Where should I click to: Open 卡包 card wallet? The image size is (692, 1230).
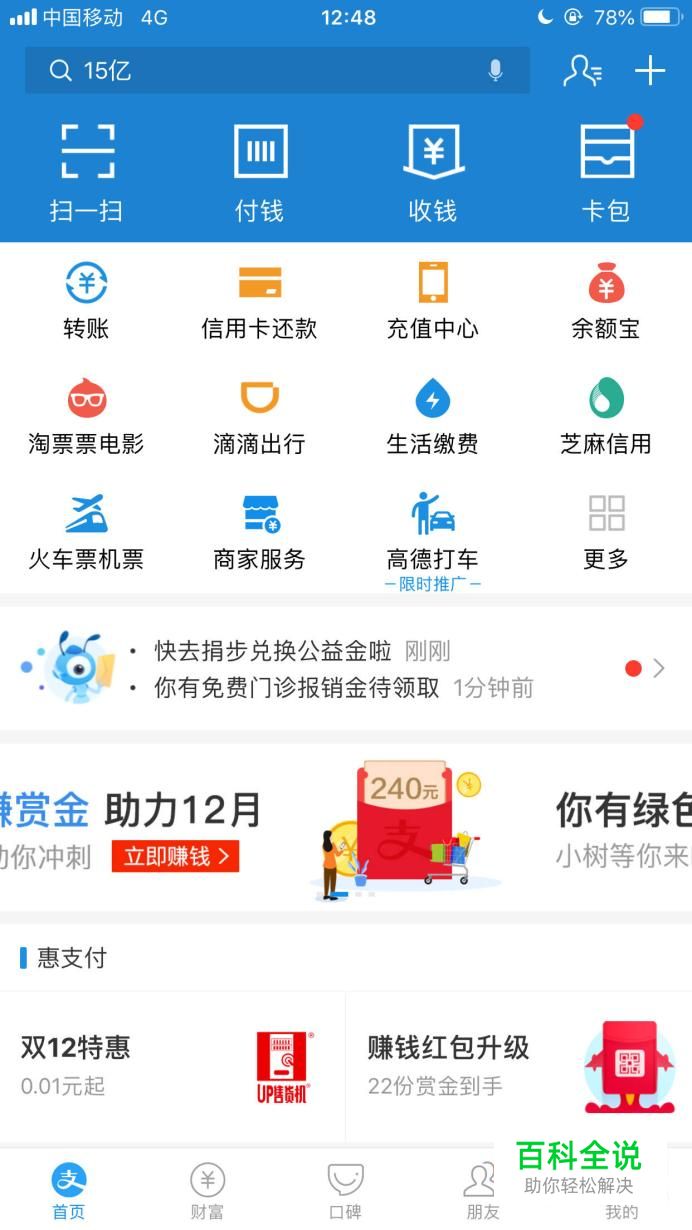(x=606, y=172)
